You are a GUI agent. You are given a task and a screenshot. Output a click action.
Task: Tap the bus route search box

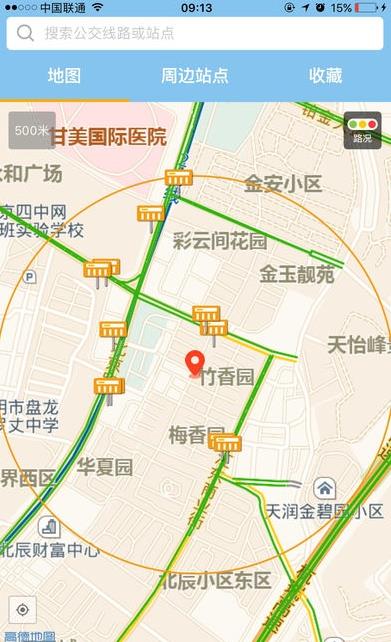[195, 34]
